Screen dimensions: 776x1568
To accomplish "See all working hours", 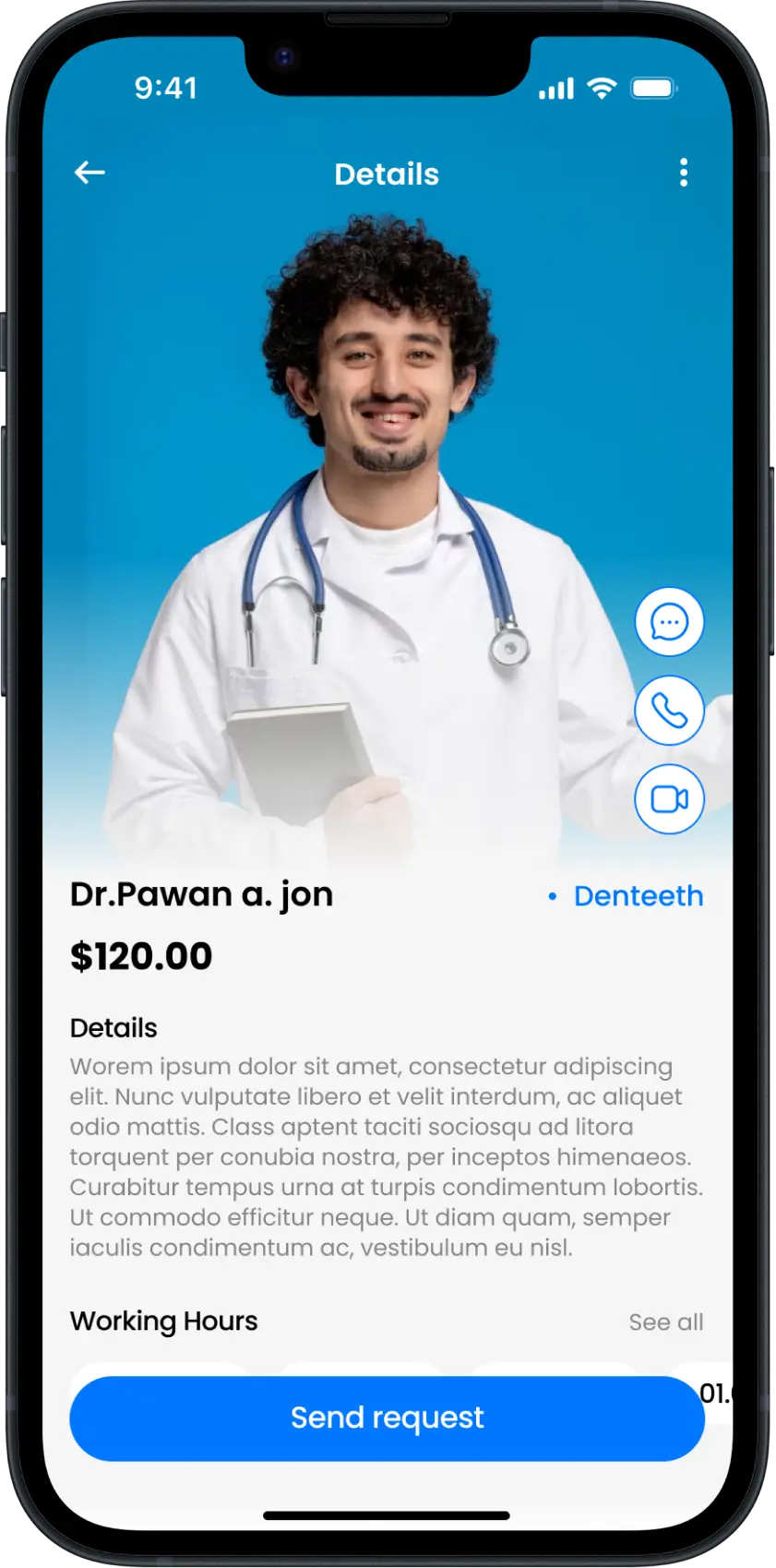I will pos(666,1322).
